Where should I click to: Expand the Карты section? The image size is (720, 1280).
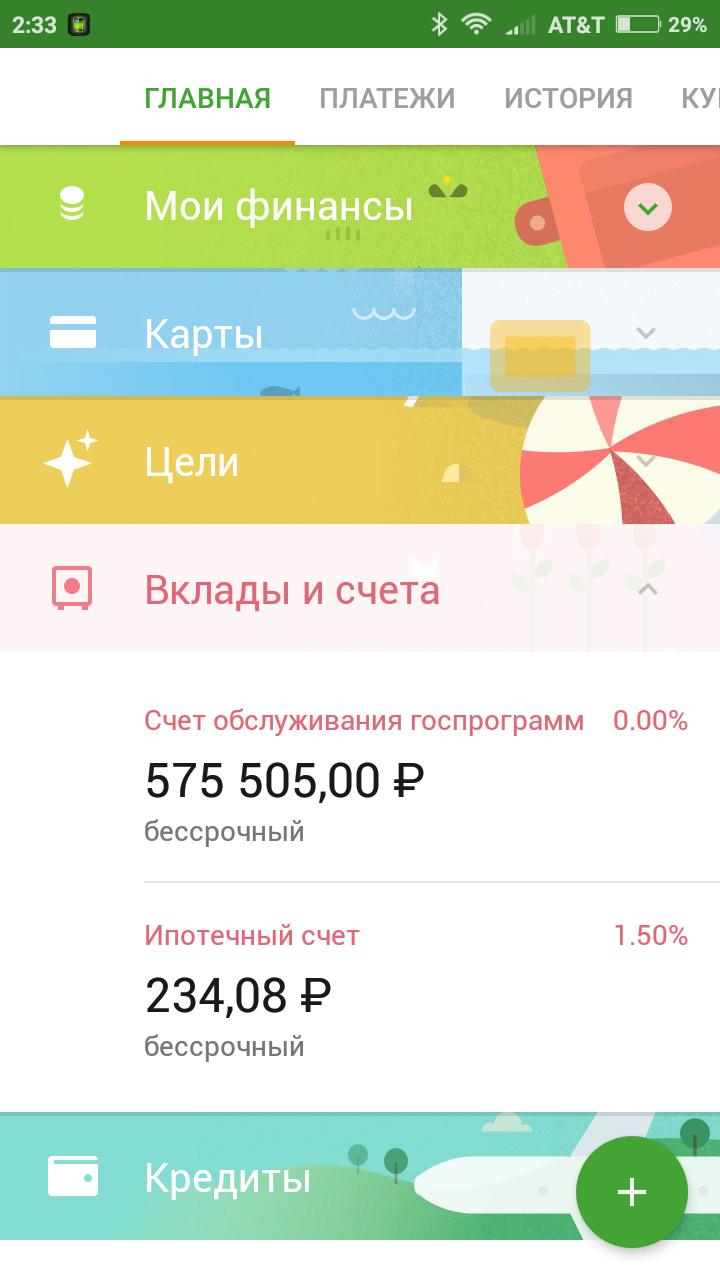pyautogui.click(x=646, y=333)
